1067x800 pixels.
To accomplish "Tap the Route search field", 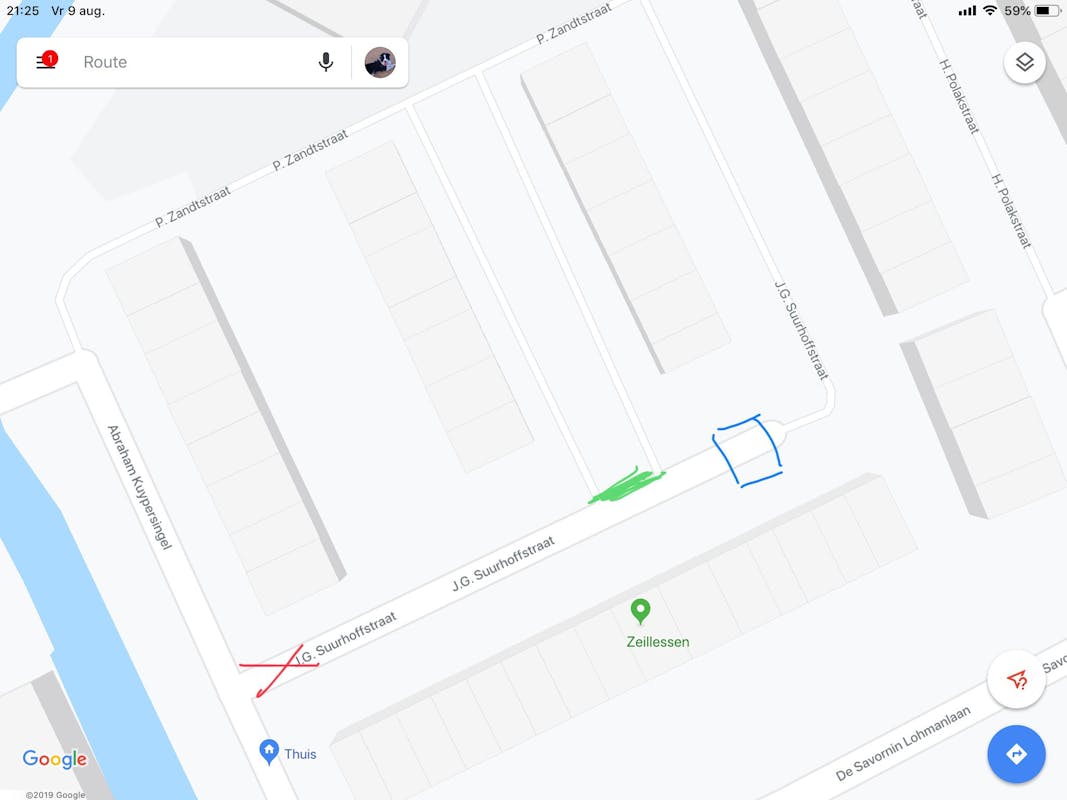I will point(190,62).
